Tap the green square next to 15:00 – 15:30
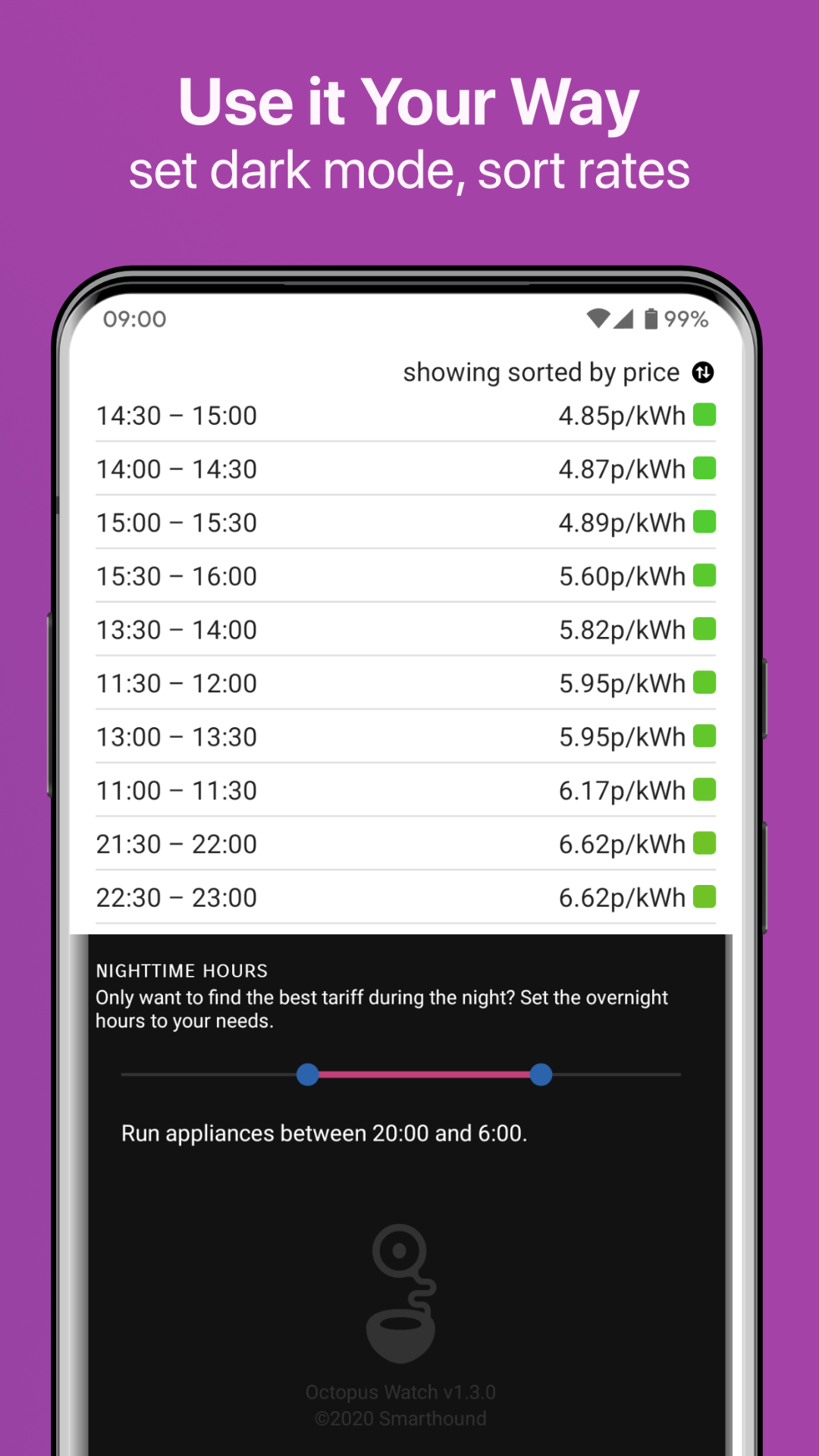The image size is (819, 1456). (704, 522)
